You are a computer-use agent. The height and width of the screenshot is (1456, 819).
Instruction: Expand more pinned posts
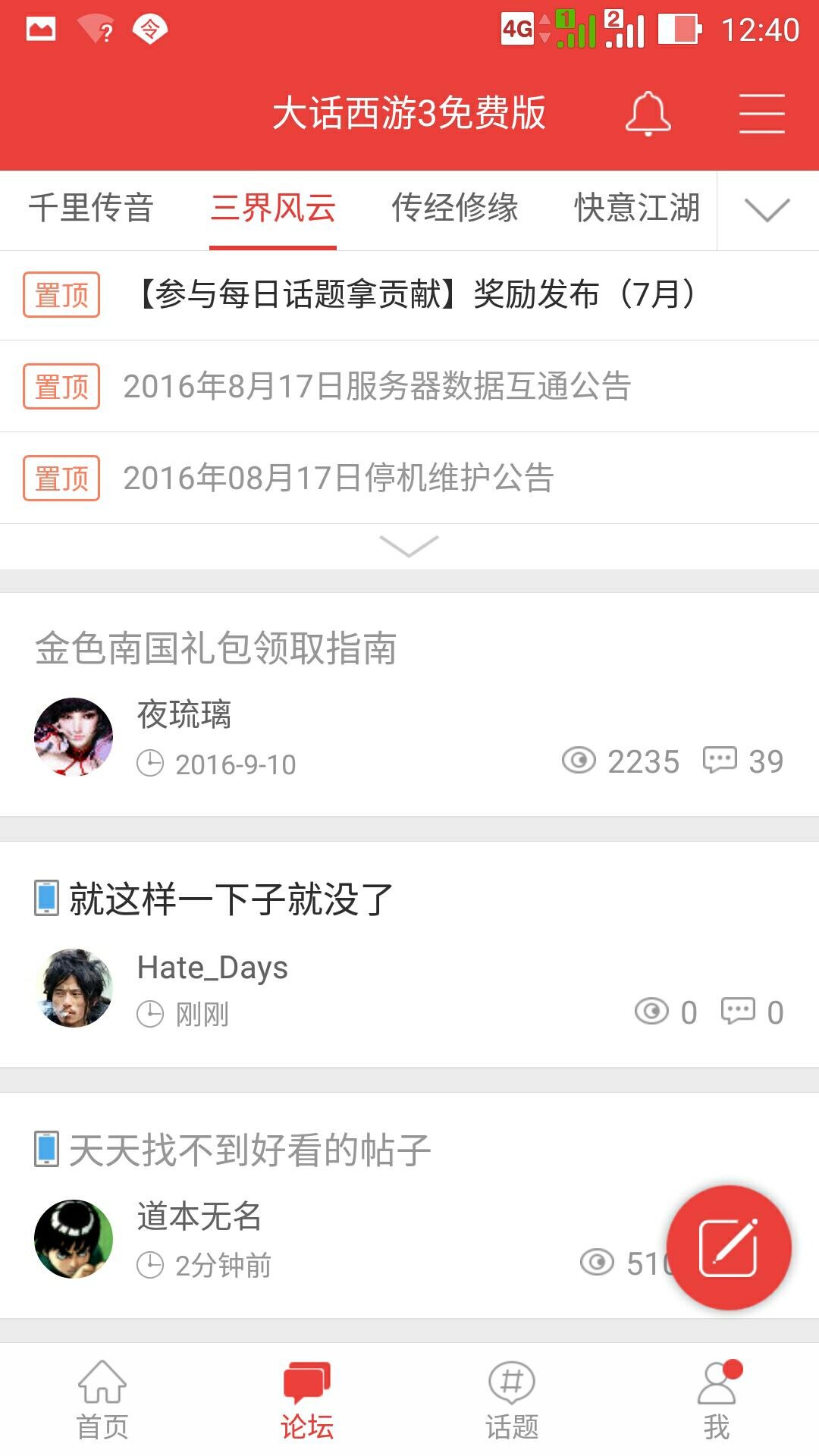(x=409, y=546)
